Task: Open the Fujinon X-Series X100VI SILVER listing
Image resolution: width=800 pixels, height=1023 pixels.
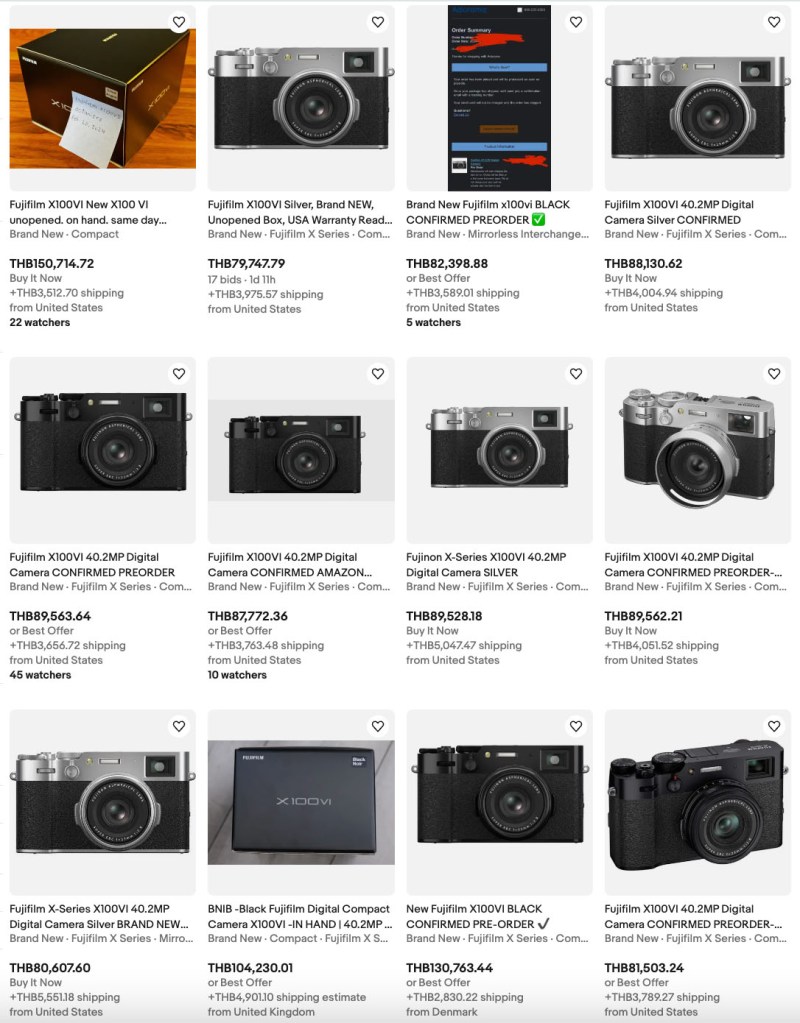Action: tap(486, 564)
